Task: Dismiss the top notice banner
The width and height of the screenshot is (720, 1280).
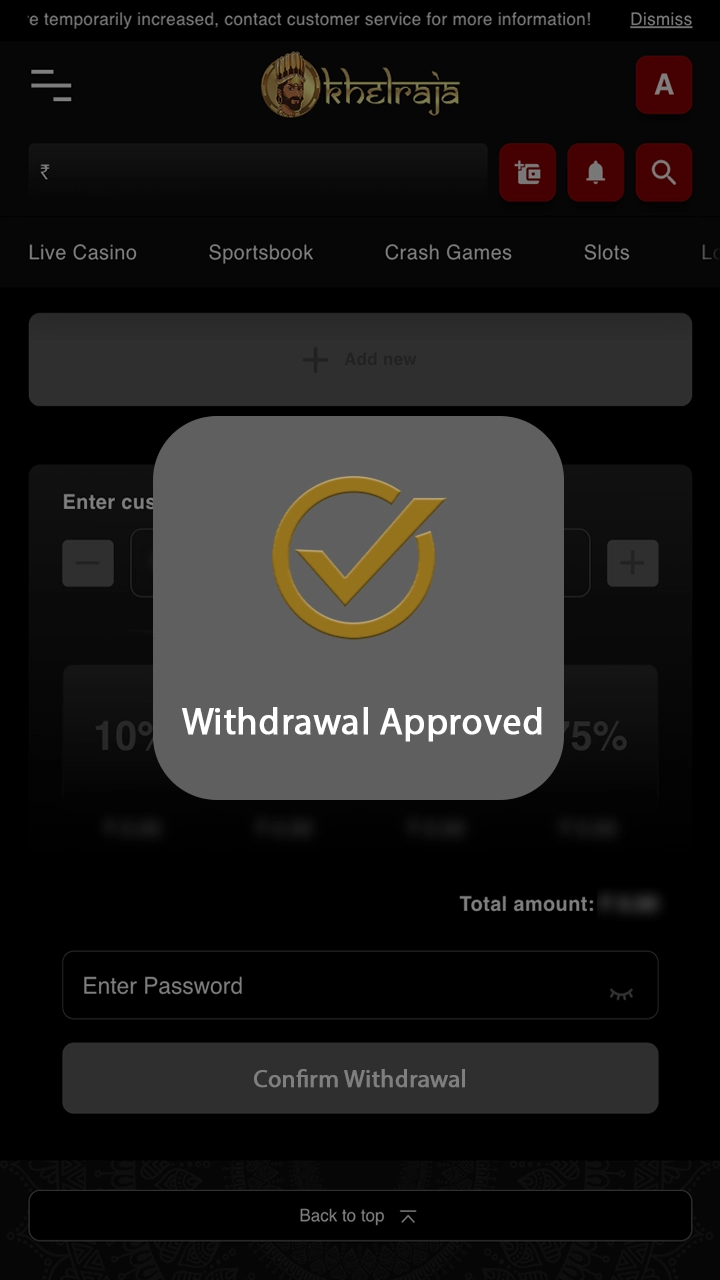Action: point(660,19)
